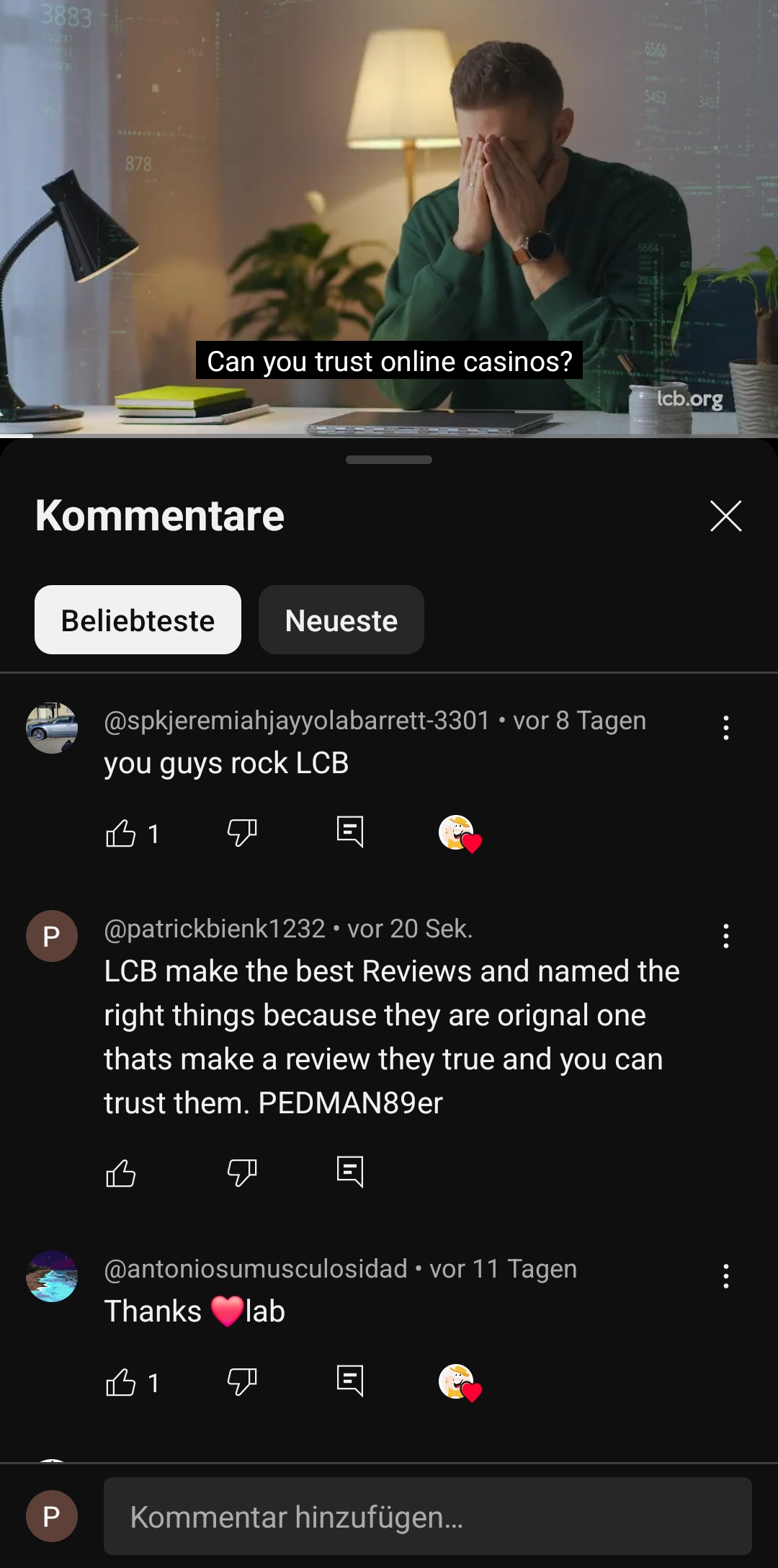Screen dimensions: 778x1568
Task: Dislike the "Thanks lab" comment
Action: point(242,1382)
